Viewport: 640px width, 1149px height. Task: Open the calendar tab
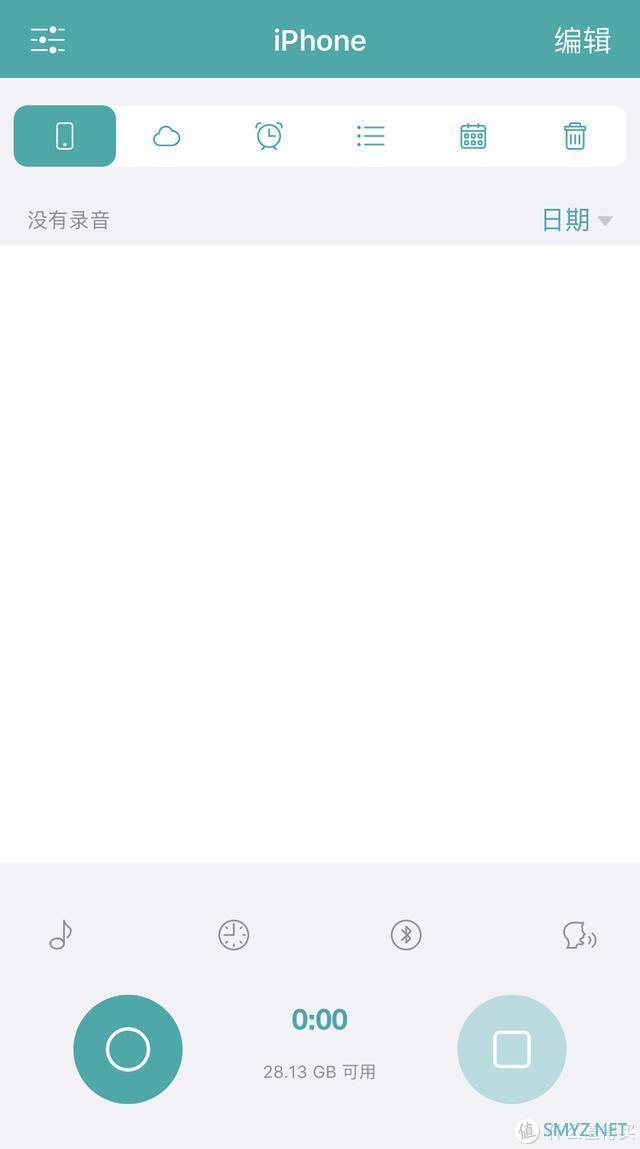473,136
